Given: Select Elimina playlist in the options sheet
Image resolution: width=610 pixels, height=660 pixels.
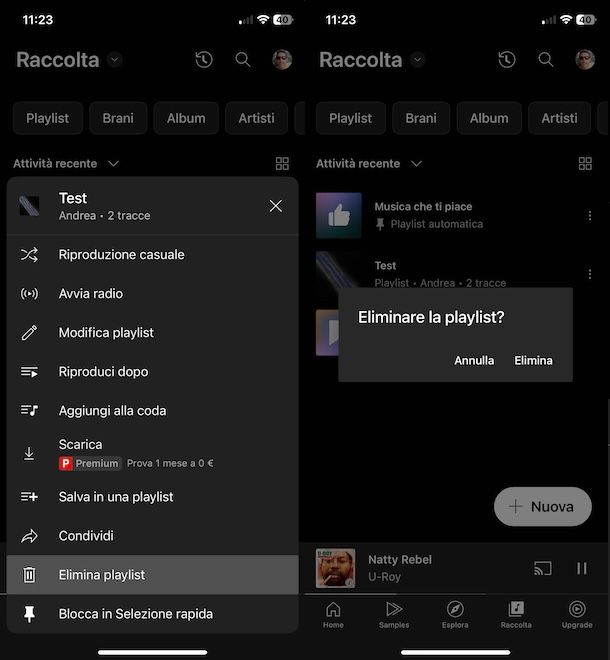Looking at the screenshot, I should (101, 575).
